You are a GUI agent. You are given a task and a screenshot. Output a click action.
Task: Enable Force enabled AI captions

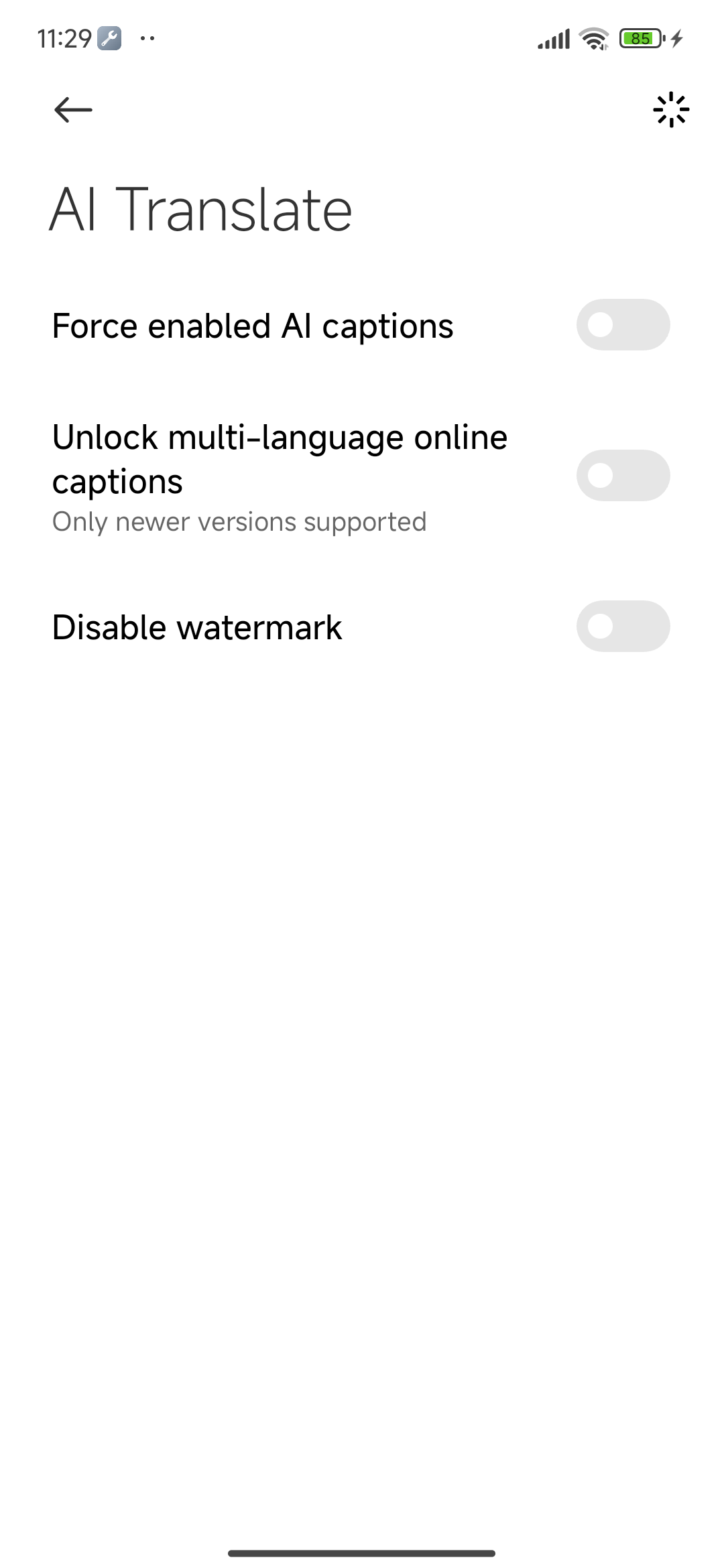coord(623,325)
